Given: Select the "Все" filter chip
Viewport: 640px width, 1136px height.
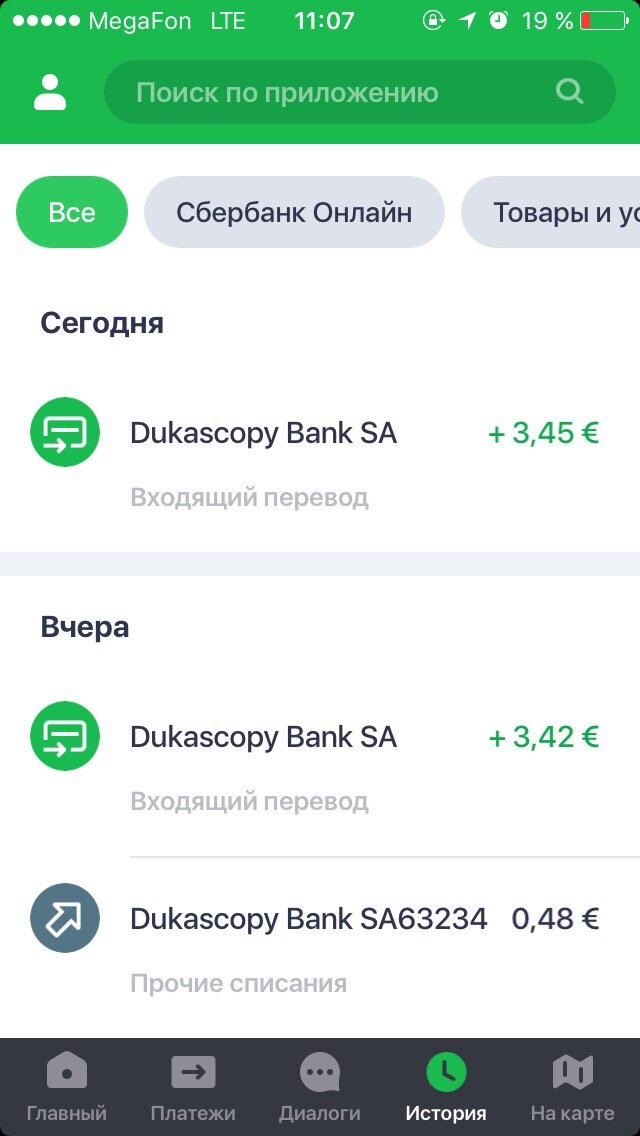Looking at the screenshot, I should pos(72,212).
